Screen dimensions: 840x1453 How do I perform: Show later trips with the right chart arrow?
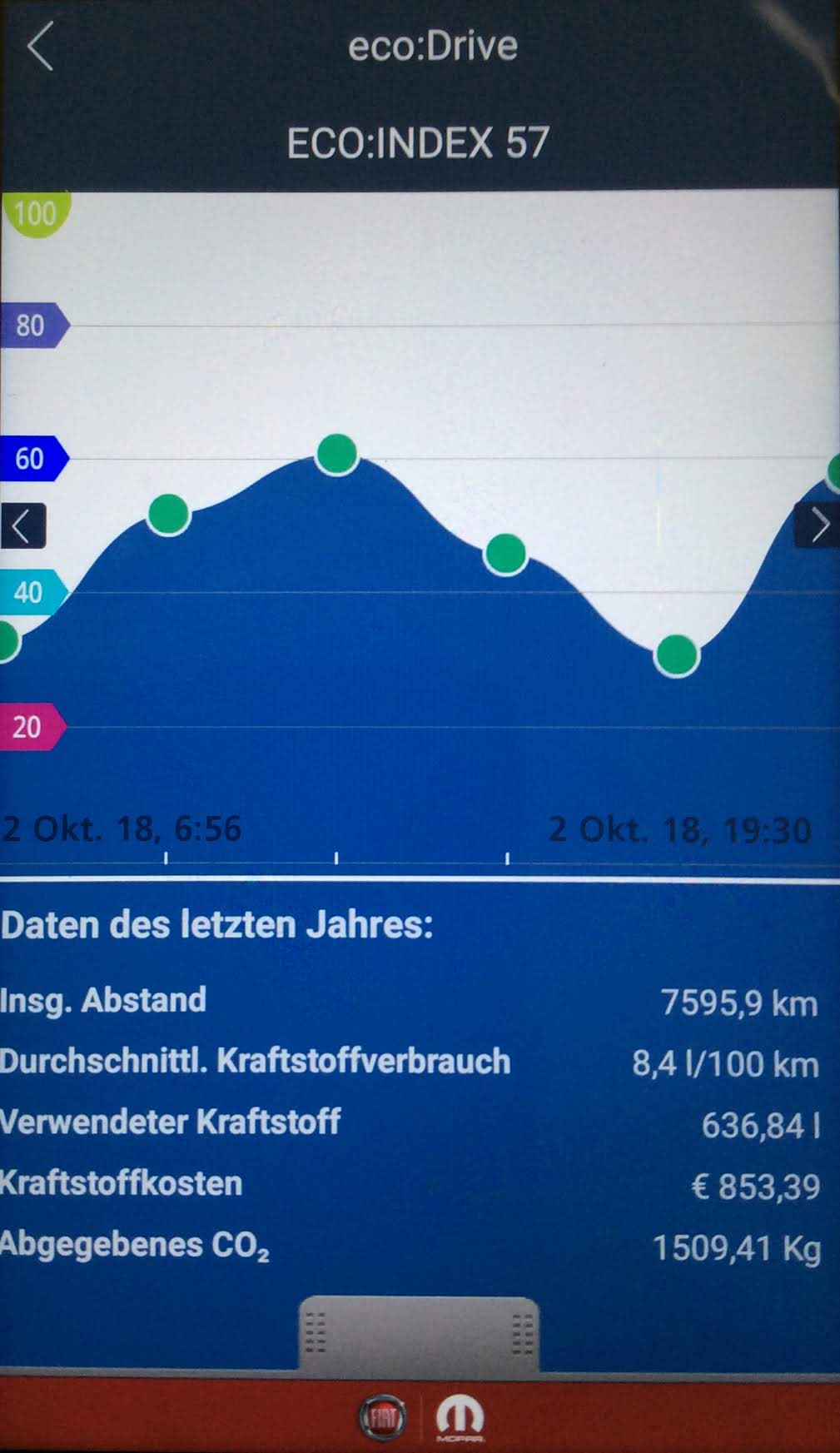818,525
